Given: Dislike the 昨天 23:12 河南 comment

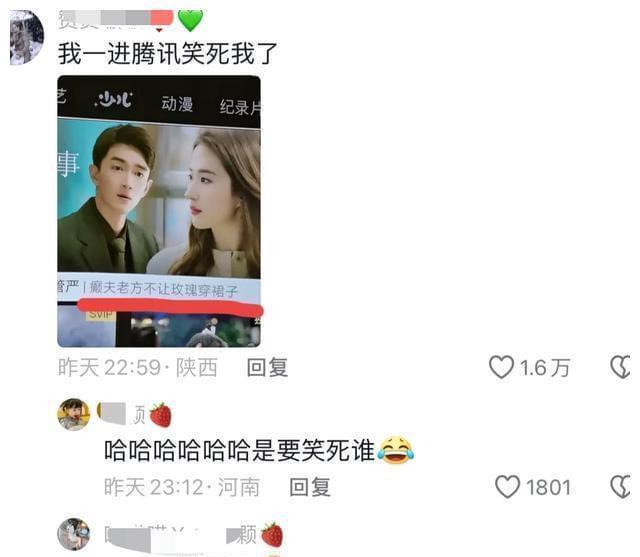Looking at the screenshot, I should tap(621, 487).
